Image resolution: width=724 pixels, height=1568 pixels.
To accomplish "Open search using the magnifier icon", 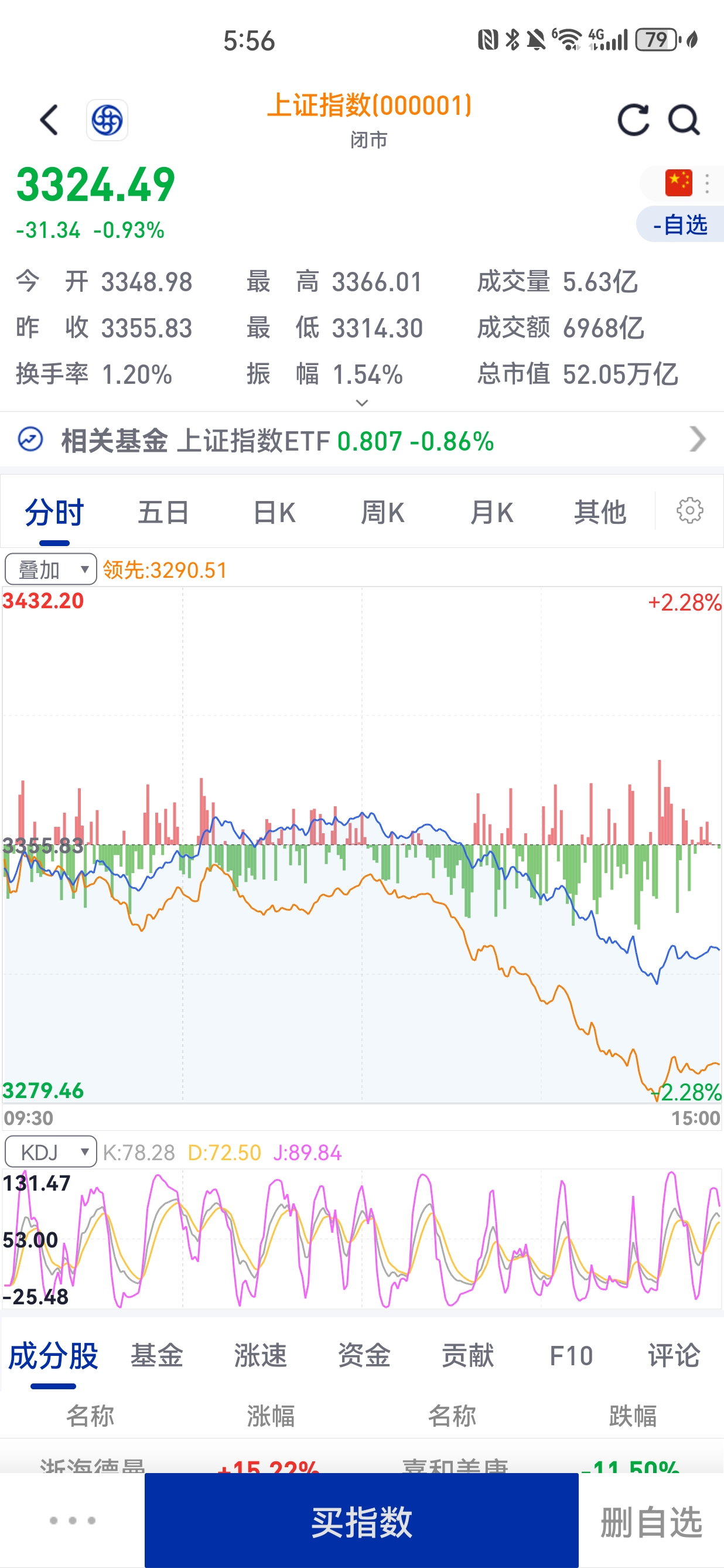I will 684,120.
